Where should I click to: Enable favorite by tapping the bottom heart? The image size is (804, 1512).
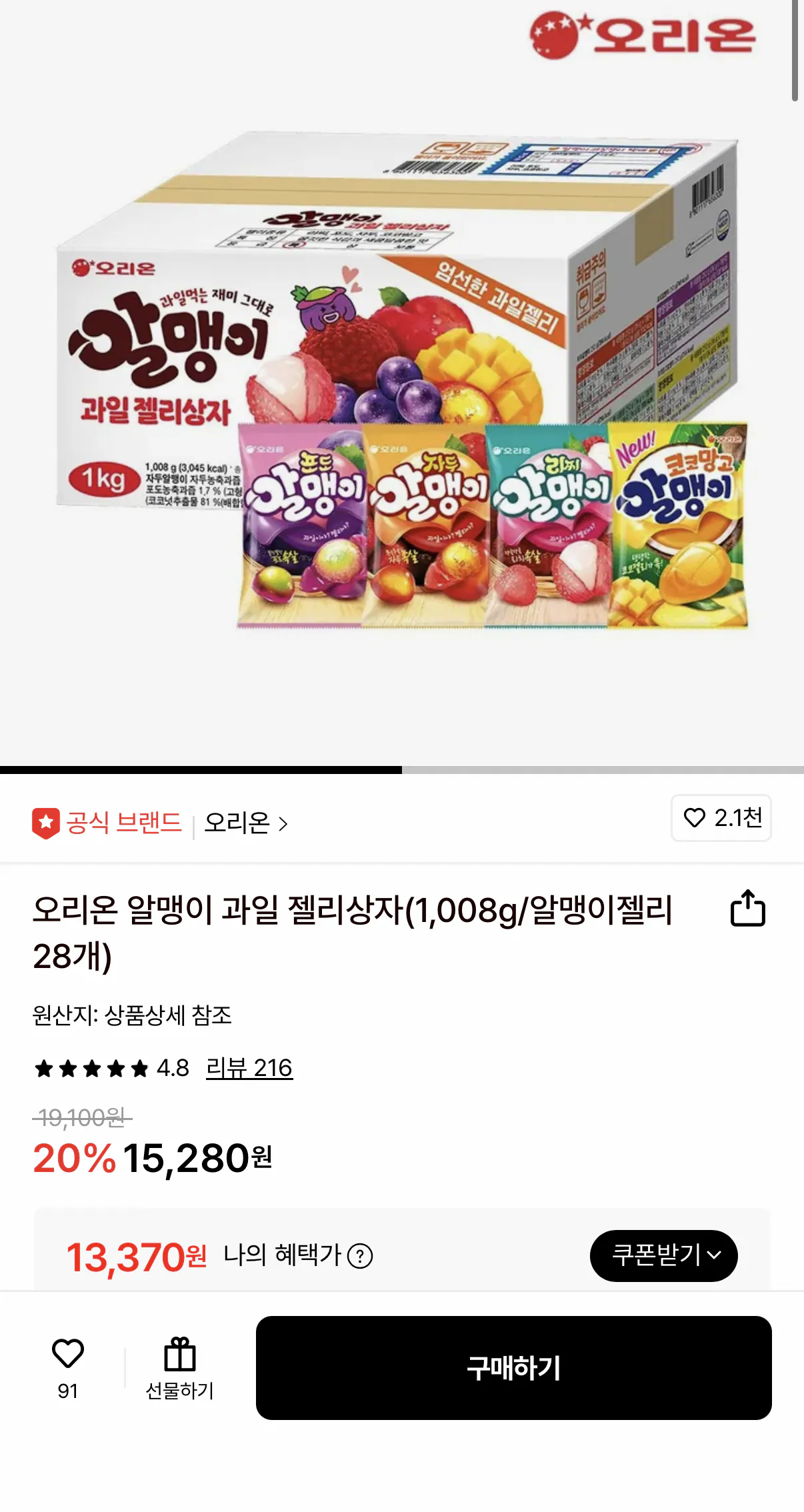pos(67,1355)
